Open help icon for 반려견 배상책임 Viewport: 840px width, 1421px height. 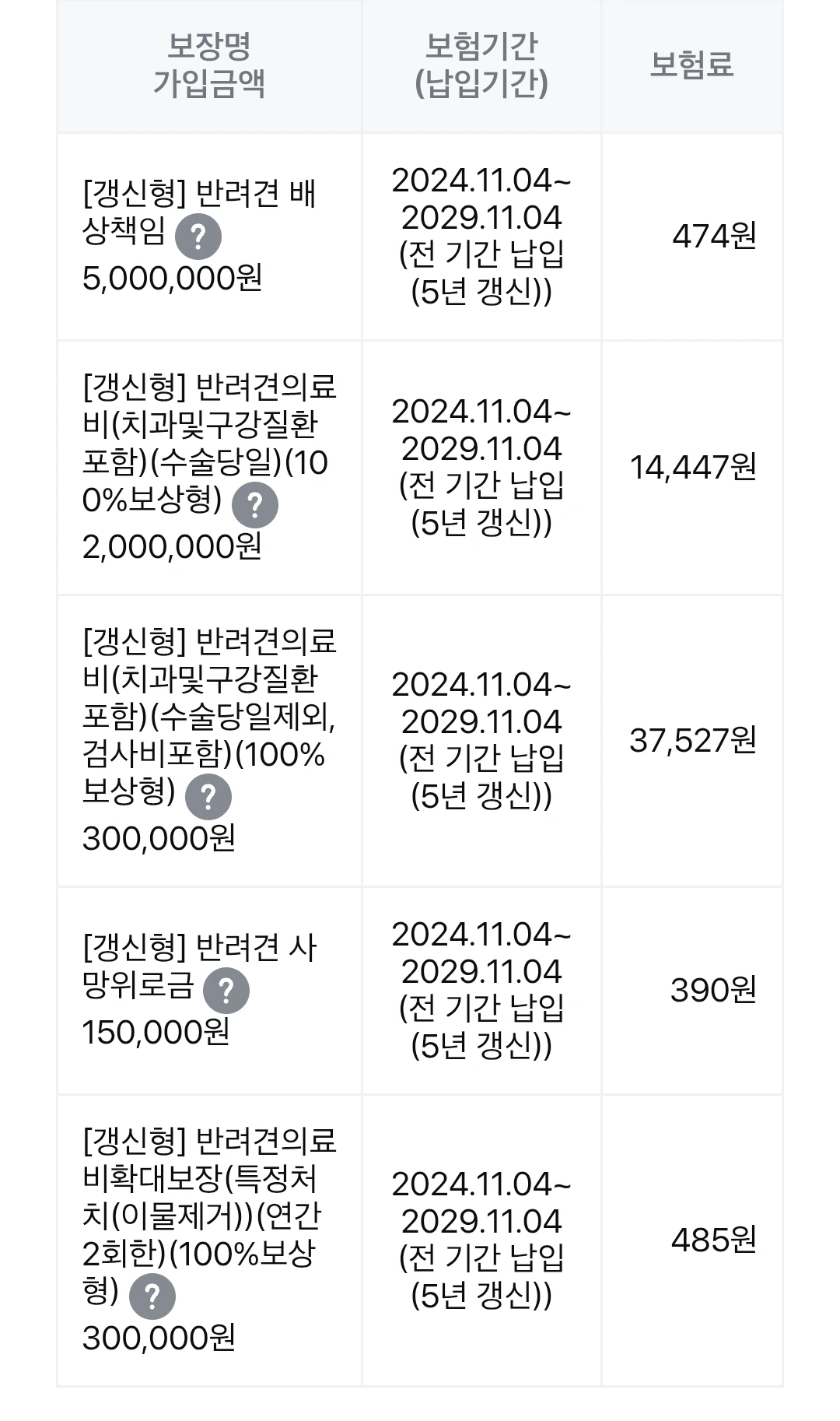(x=198, y=236)
